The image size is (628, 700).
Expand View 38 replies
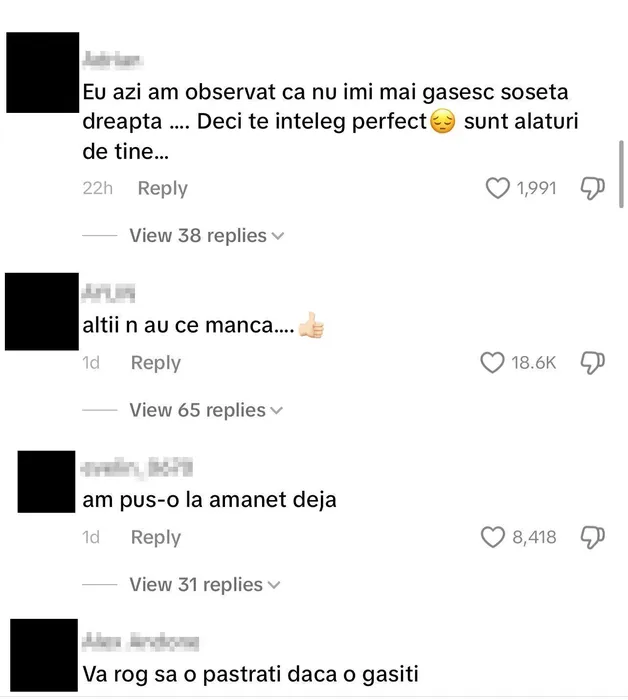click(206, 236)
